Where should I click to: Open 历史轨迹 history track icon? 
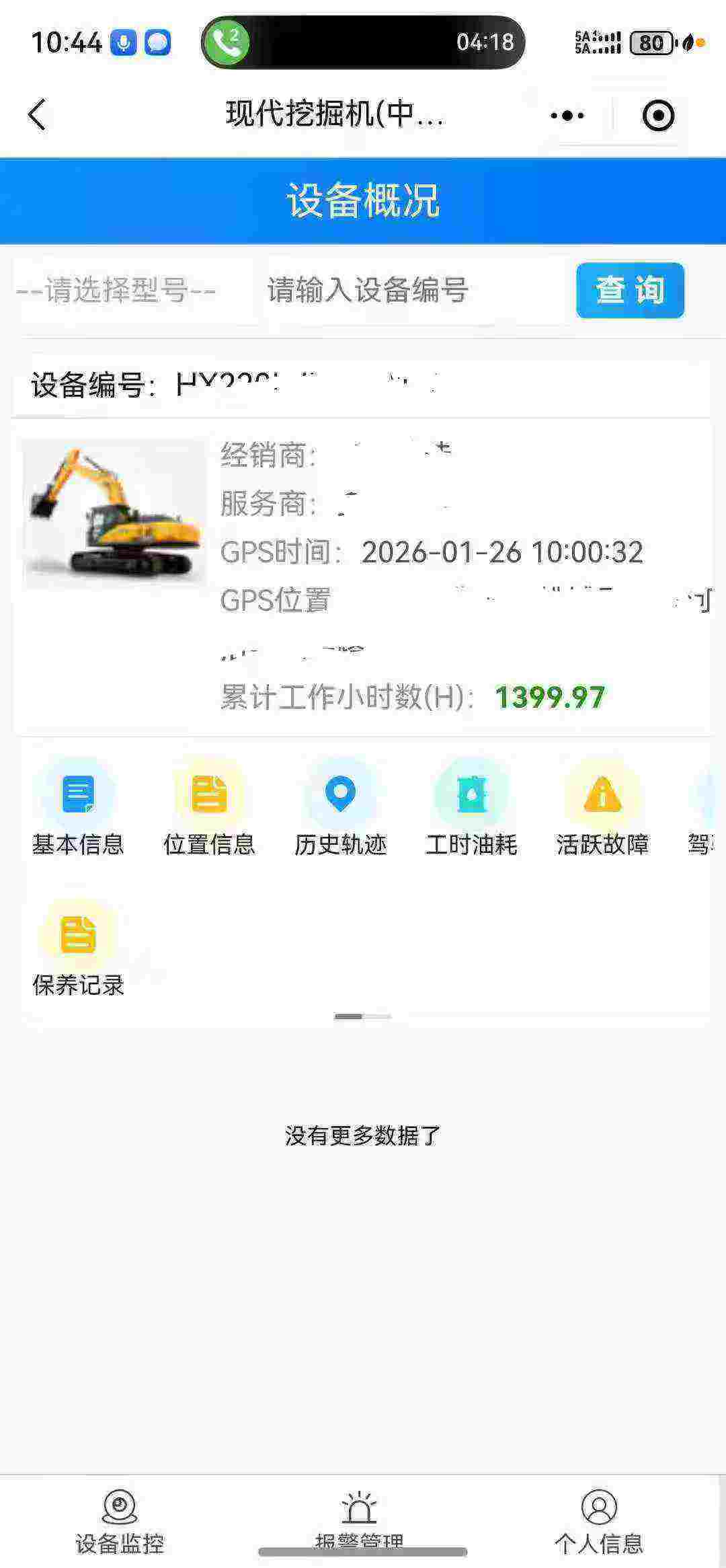pyautogui.click(x=339, y=797)
